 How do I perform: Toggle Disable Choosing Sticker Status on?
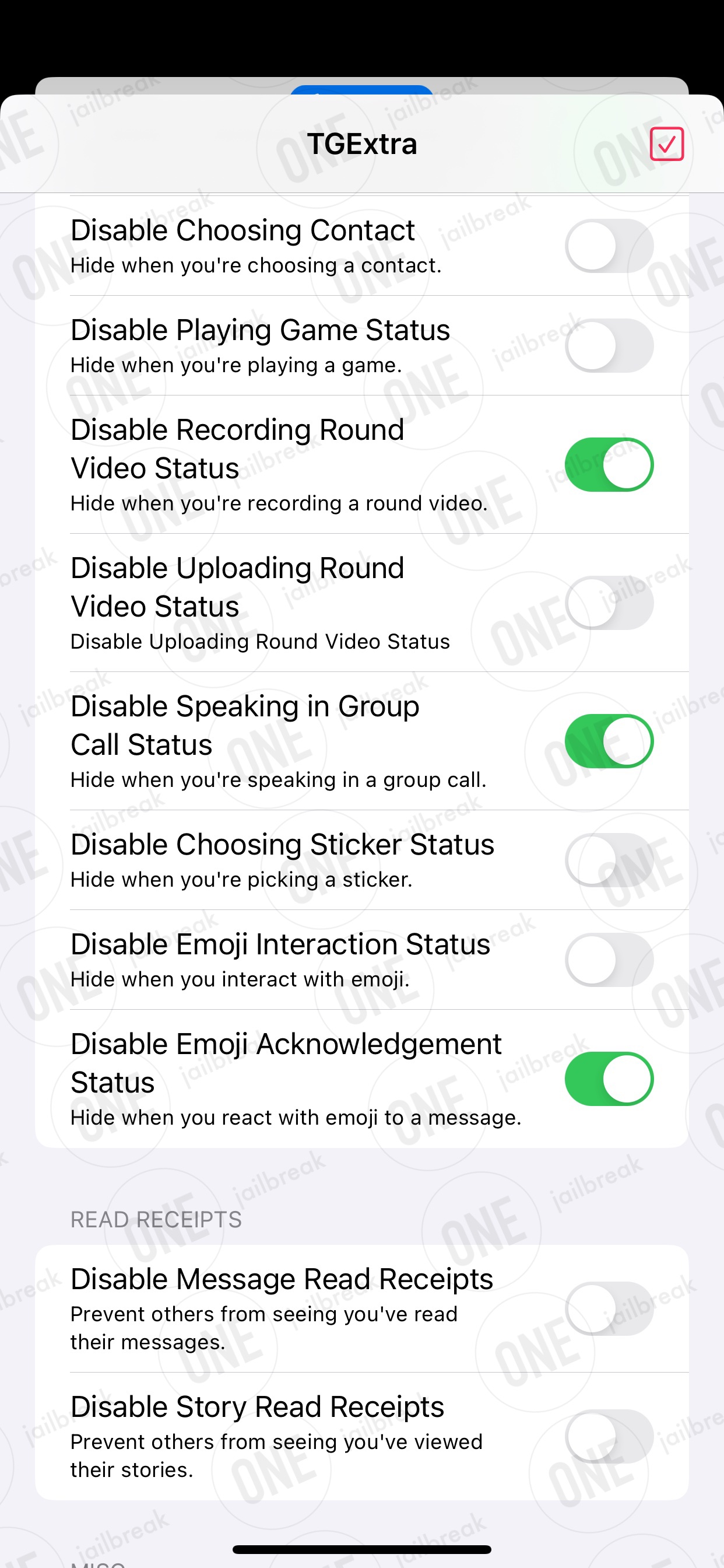point(609,860)
